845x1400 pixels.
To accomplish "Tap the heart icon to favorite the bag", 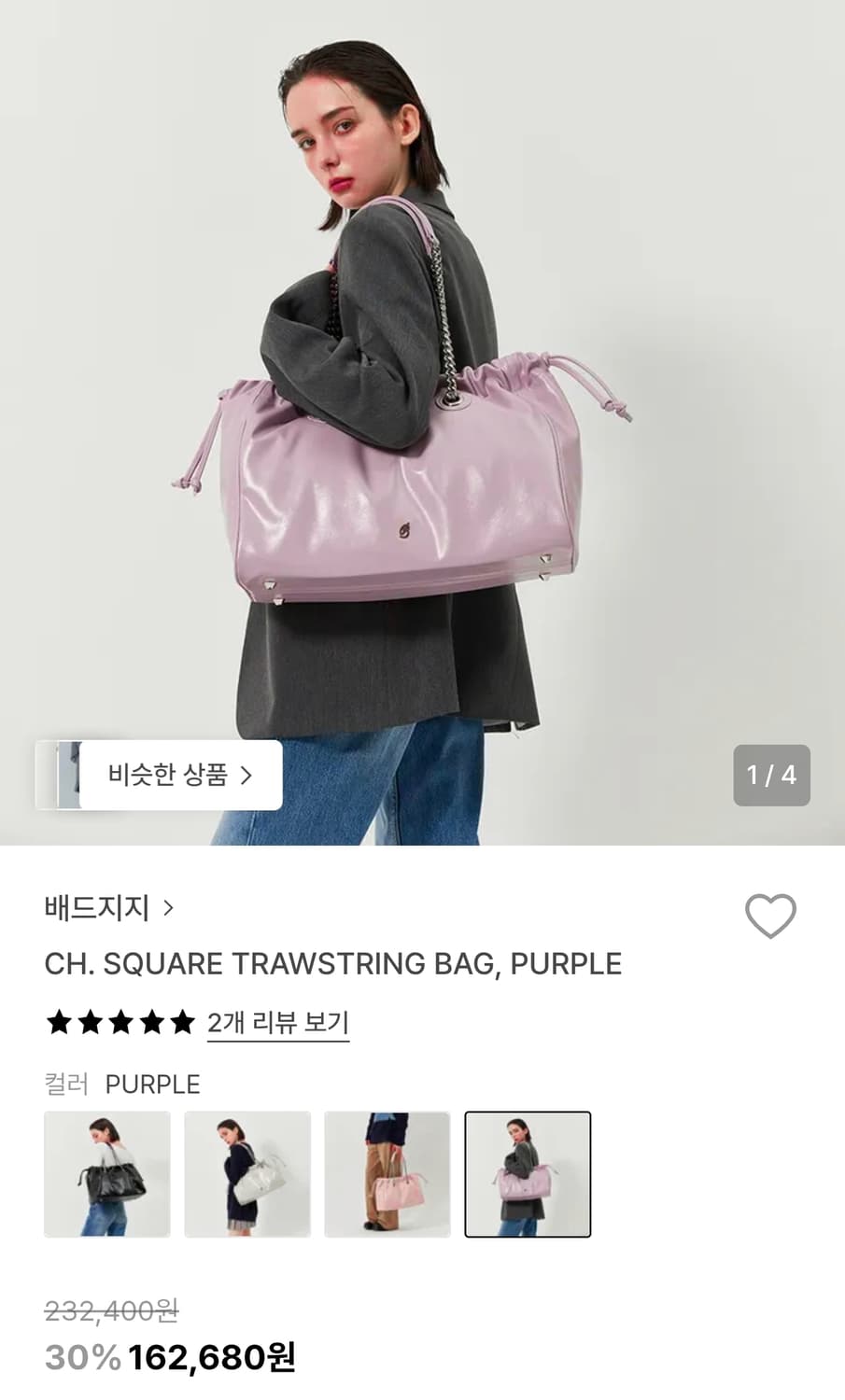I will [x=771, y=917].
